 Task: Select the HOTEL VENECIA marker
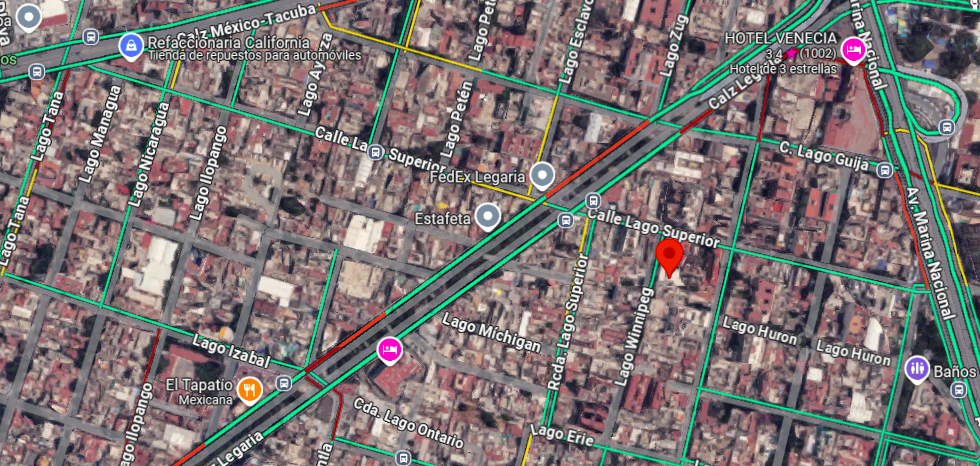coord(853,50)
